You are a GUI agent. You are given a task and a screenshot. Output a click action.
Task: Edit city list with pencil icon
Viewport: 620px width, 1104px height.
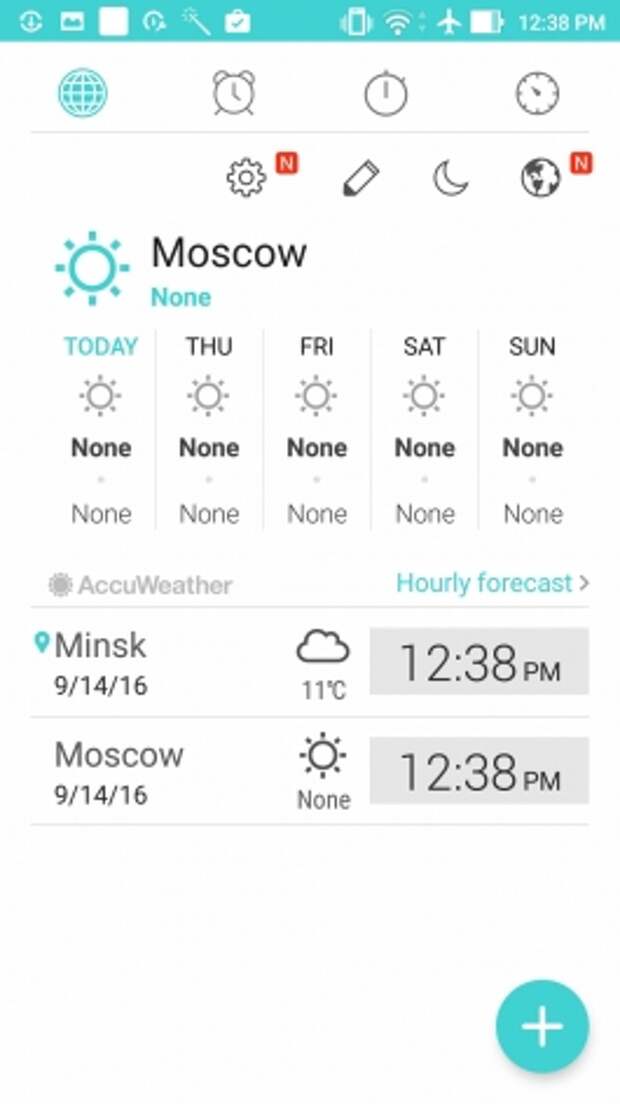[361, 177]
